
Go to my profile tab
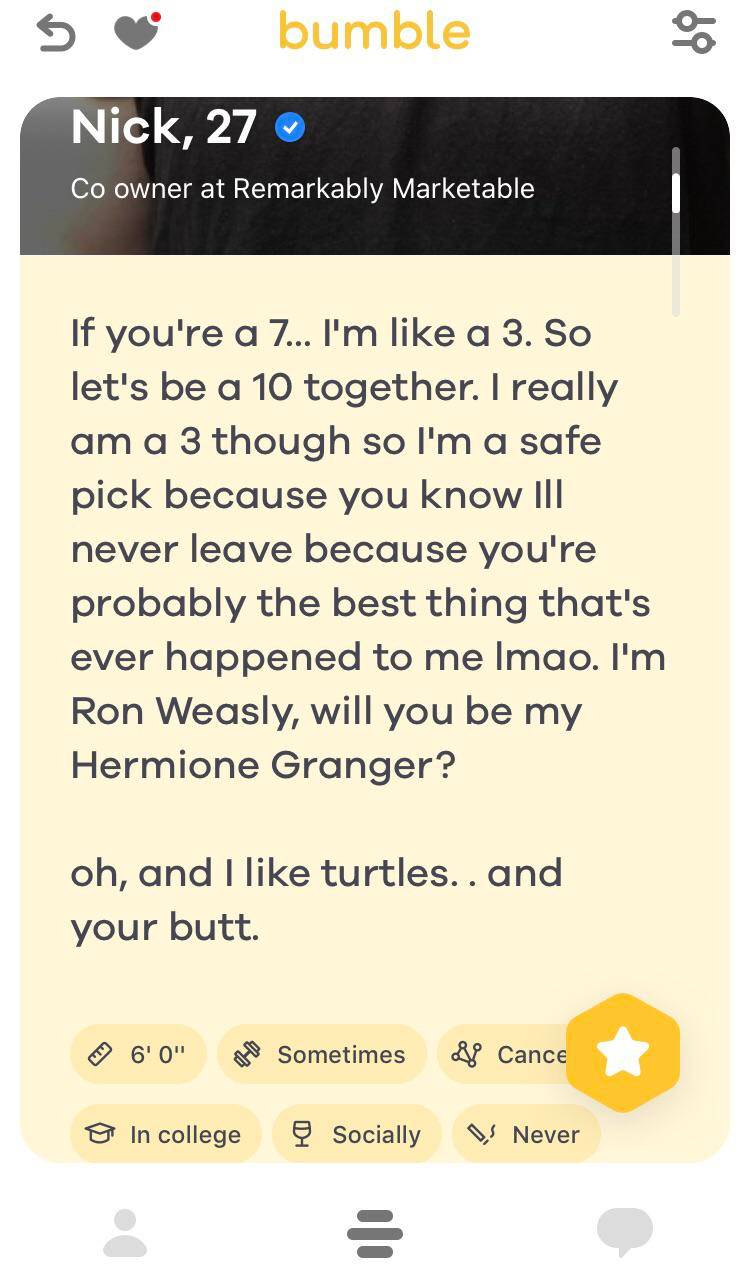click(x=125, y=1232)
